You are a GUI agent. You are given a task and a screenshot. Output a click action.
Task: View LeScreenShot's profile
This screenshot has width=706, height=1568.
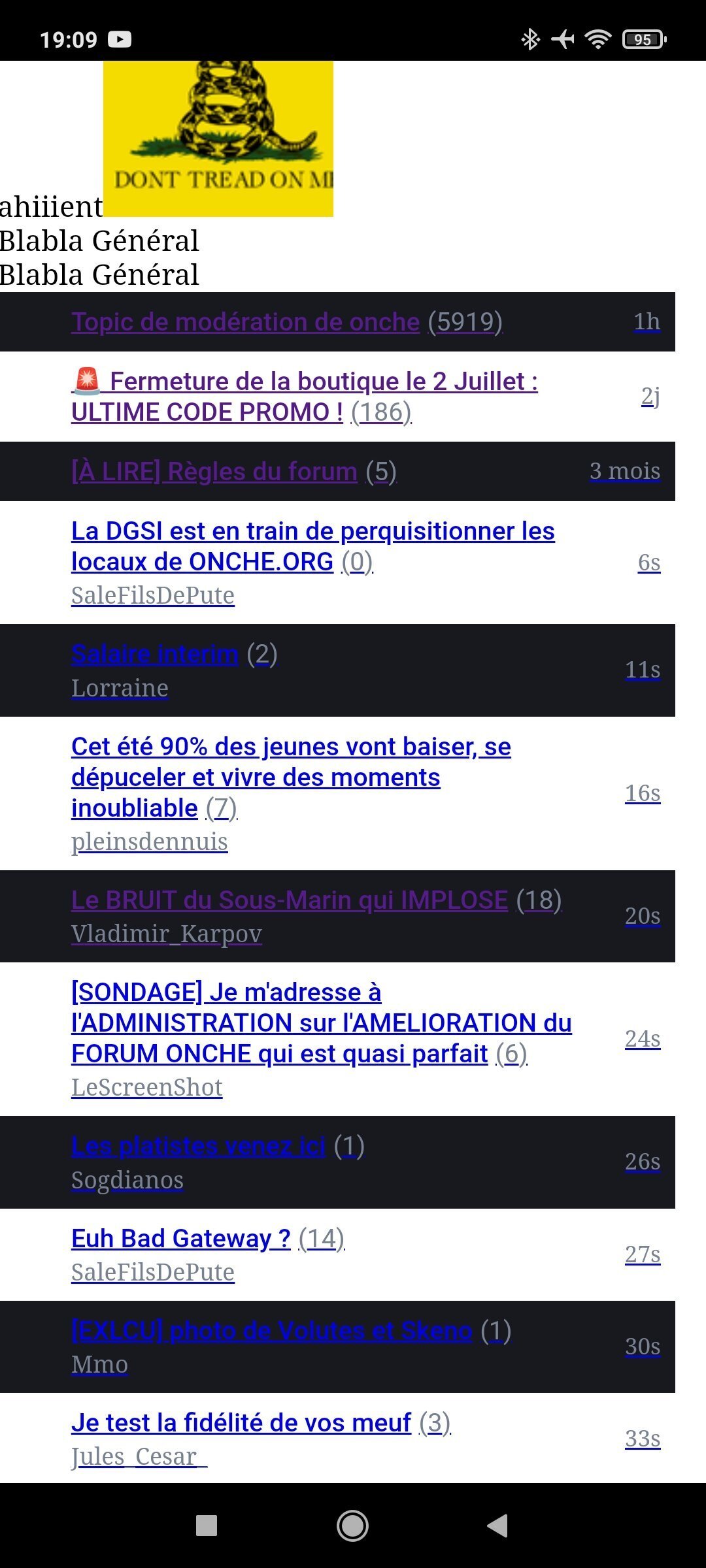pos(147,1087)
